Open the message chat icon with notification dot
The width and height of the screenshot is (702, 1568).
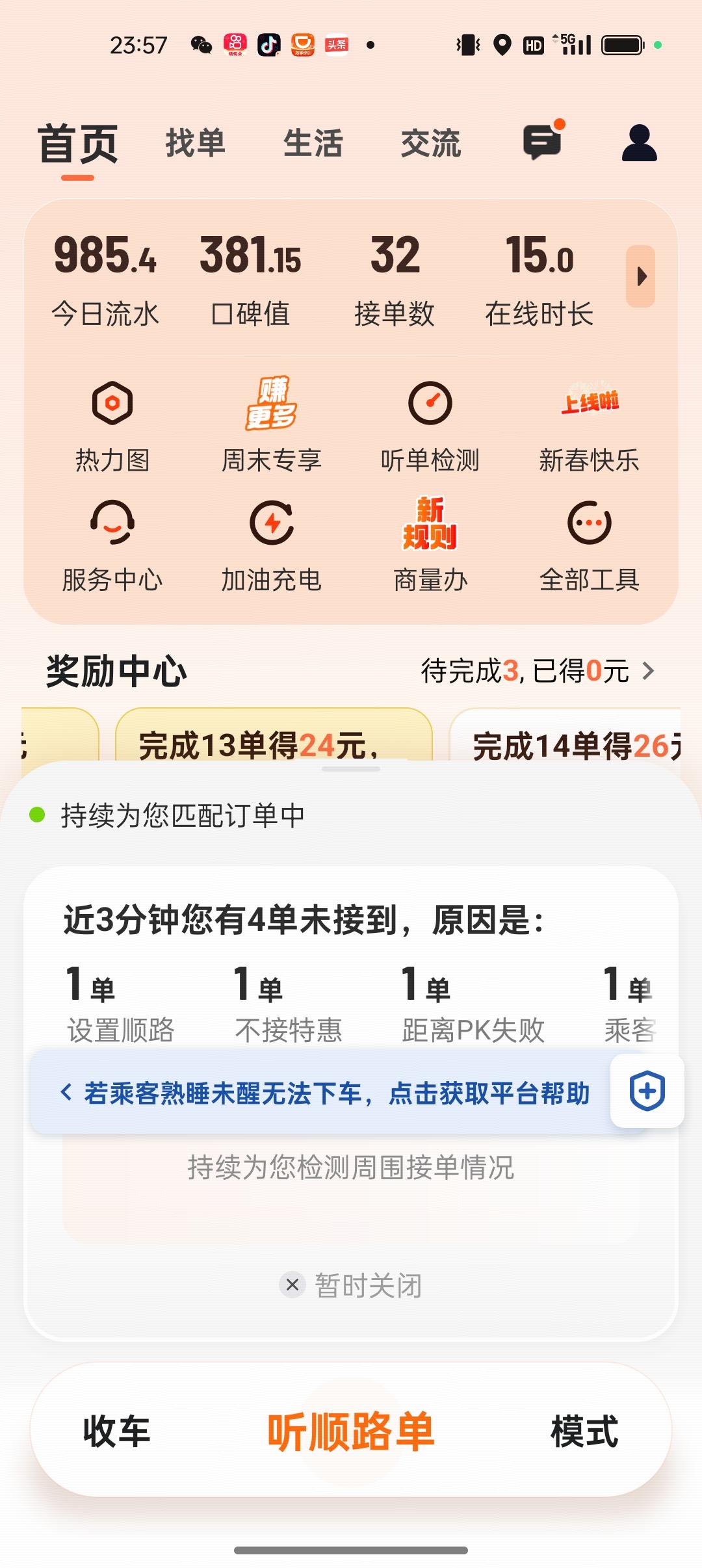pos(541,143)
